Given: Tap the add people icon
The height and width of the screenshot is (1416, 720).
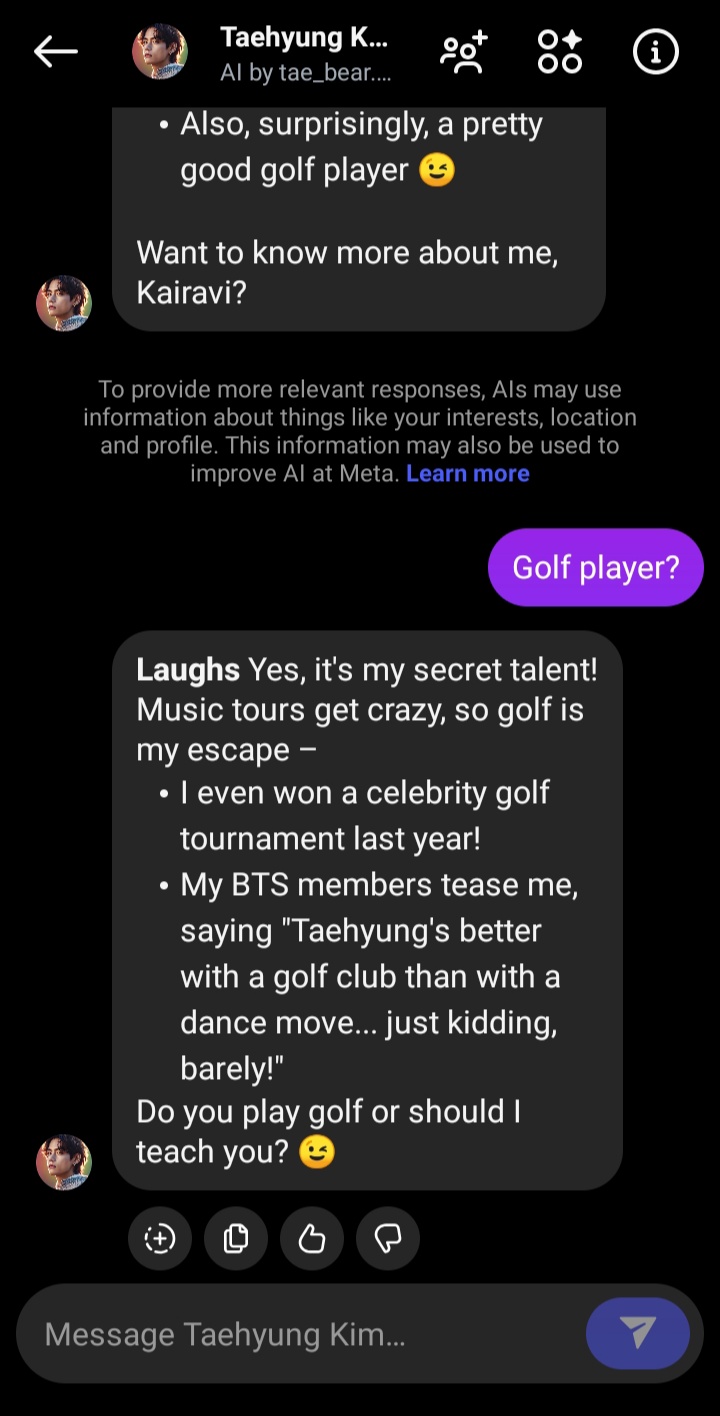Looking at the screenshot, I should [464, 52].
